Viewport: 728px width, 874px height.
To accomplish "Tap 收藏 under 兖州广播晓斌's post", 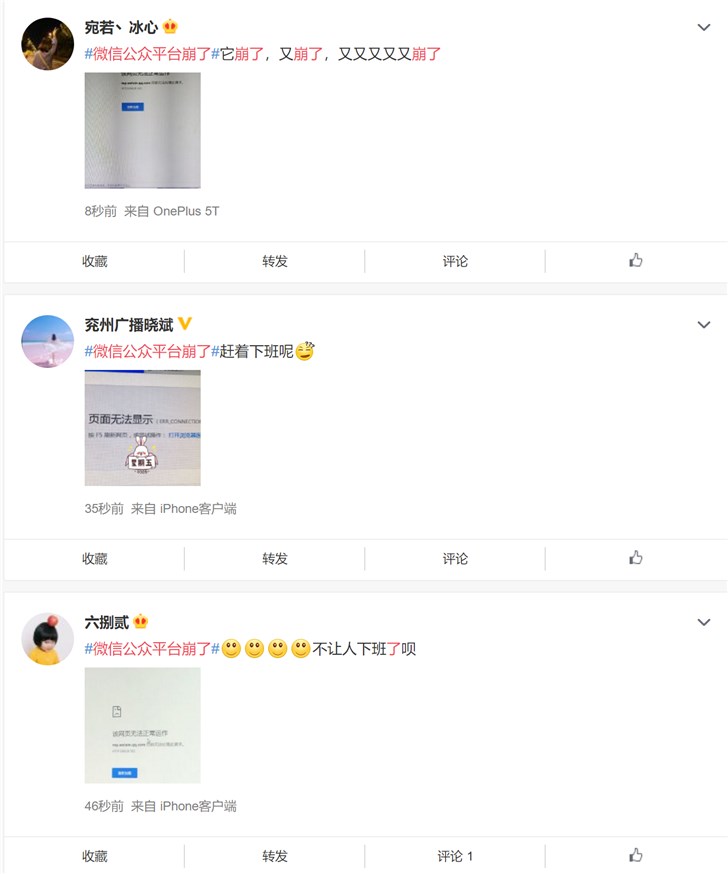I will pos(94,559).
